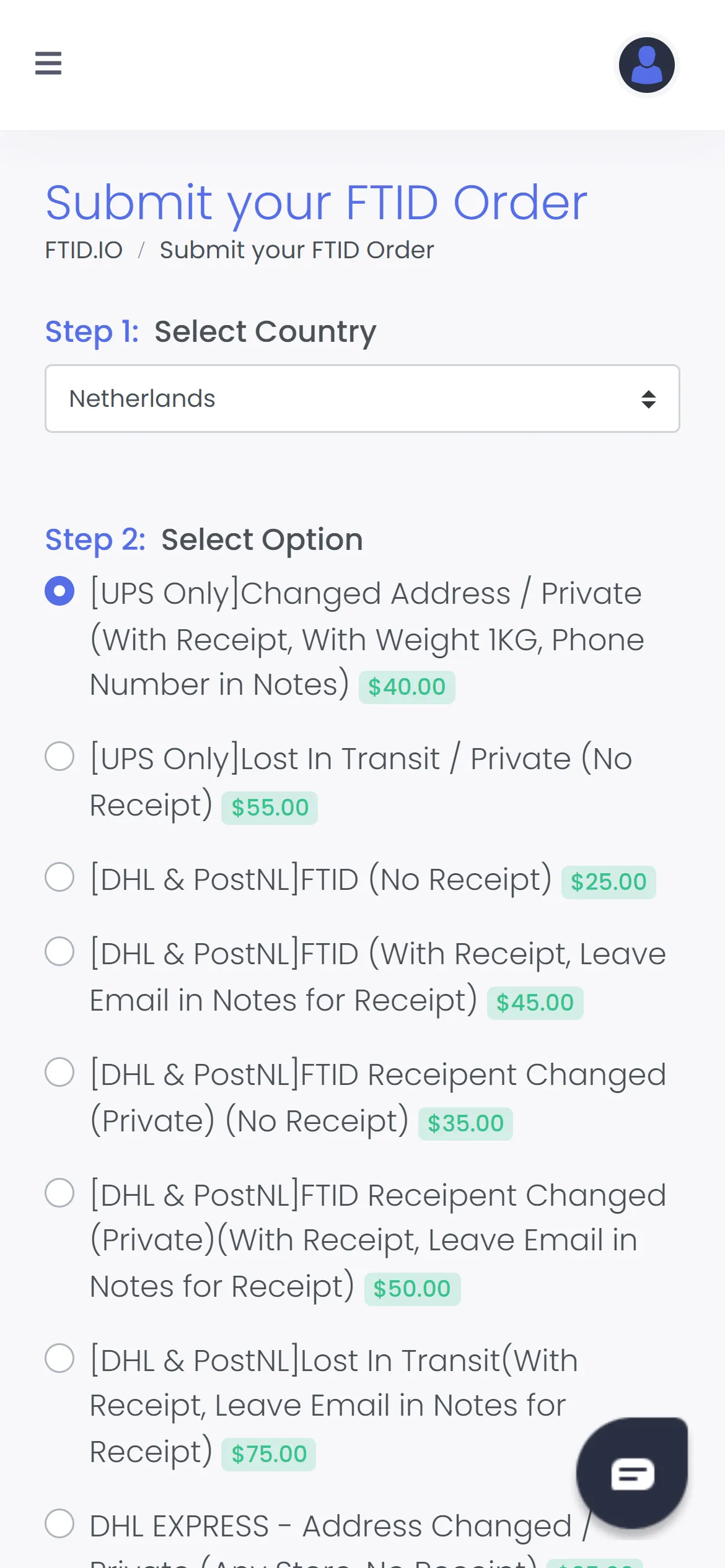
Task: Click the $40.00 price badge
Action: coord(406,686)
